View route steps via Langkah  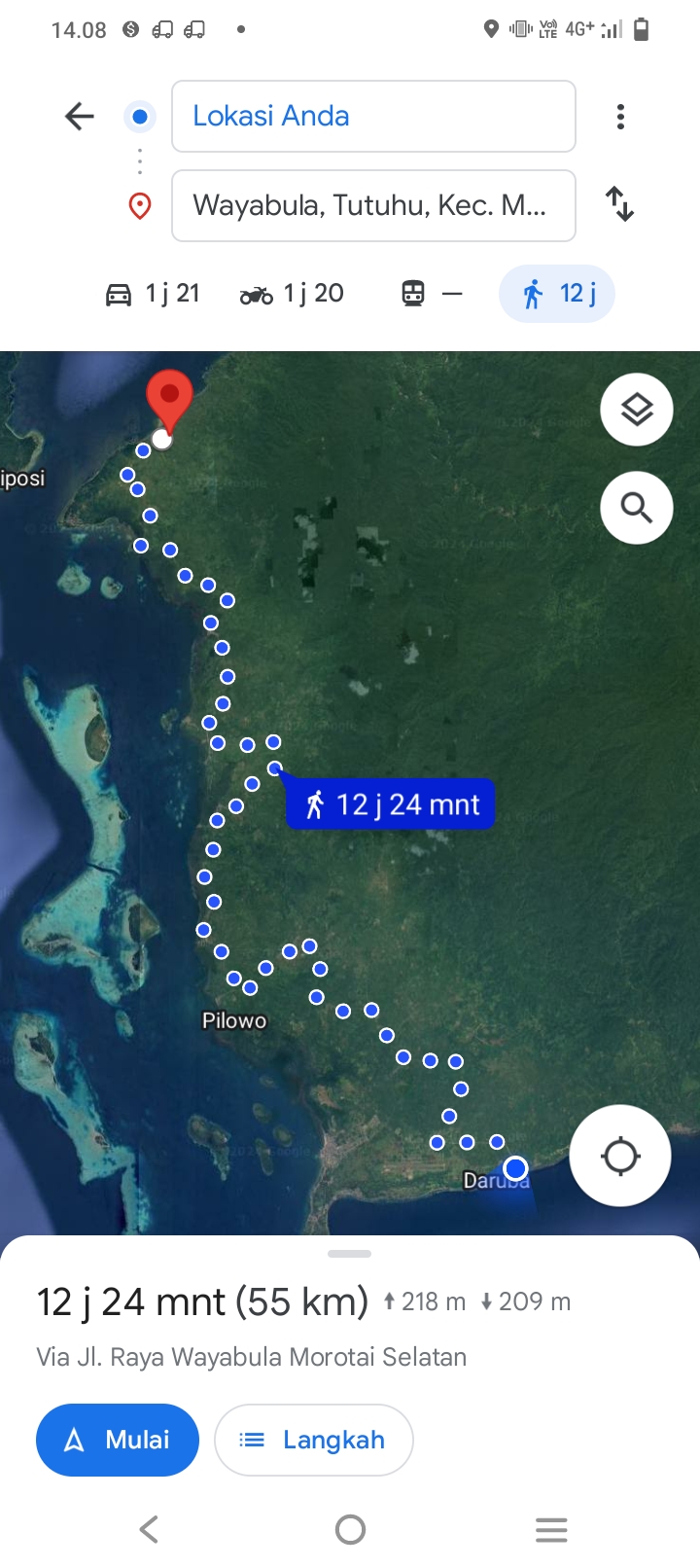point(314,1440)
